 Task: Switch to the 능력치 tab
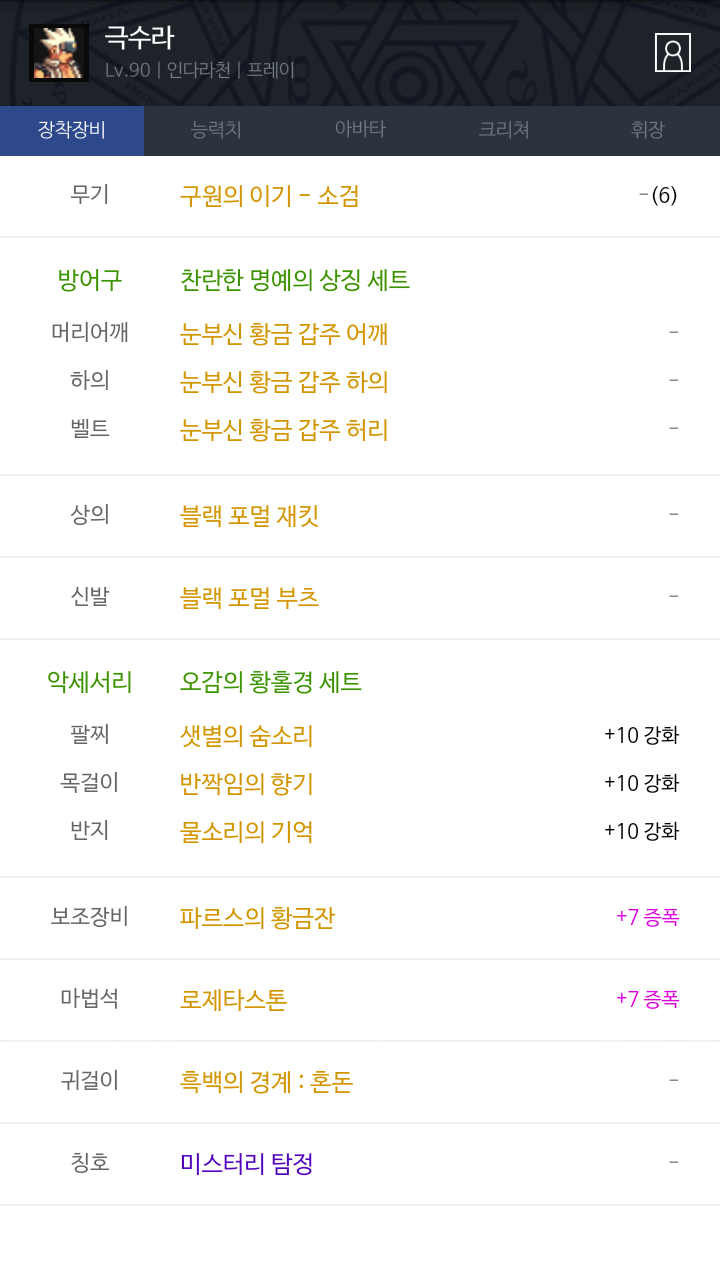[216, 130]
